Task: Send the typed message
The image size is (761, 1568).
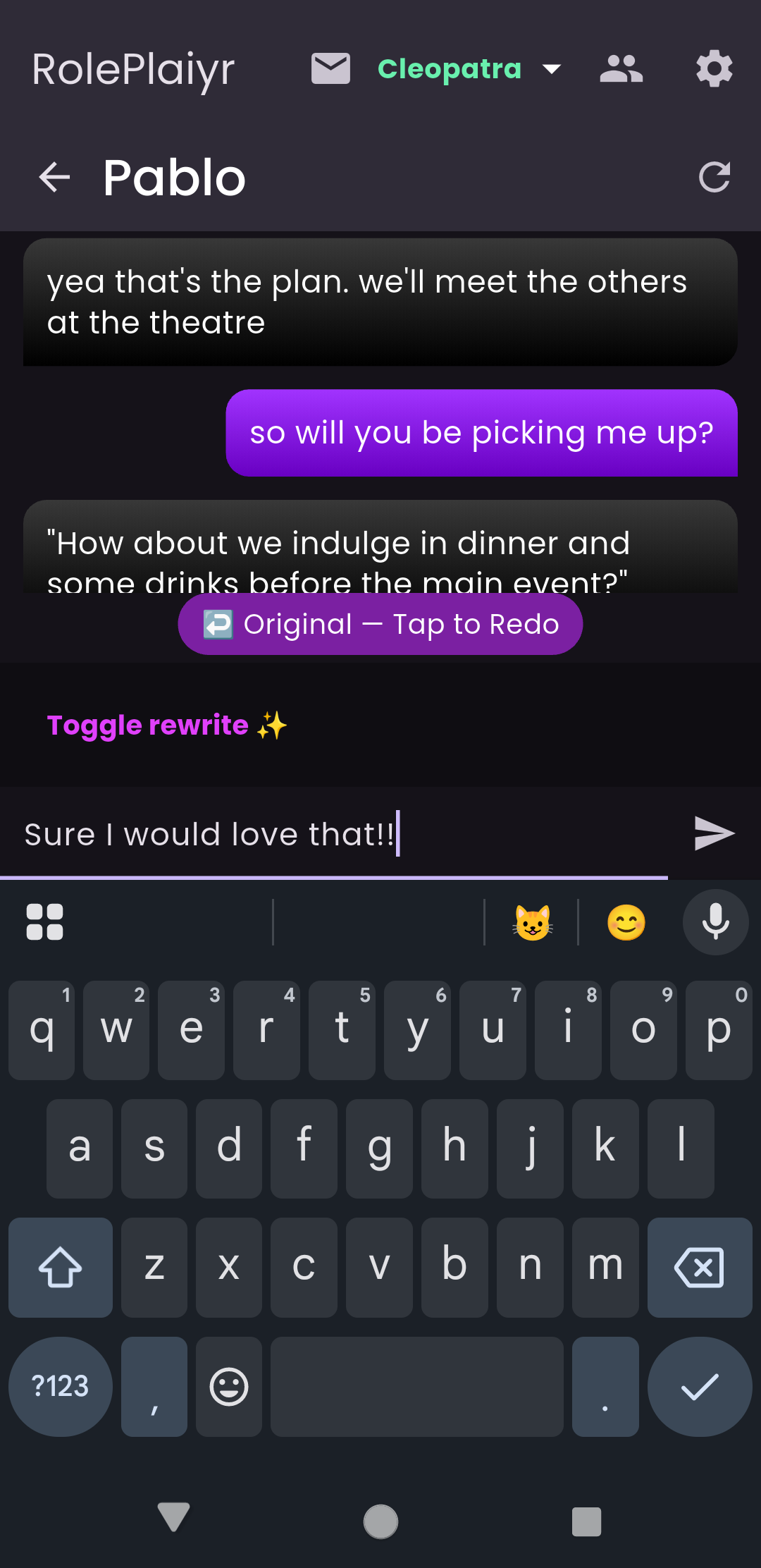Action: click(714, 833)
